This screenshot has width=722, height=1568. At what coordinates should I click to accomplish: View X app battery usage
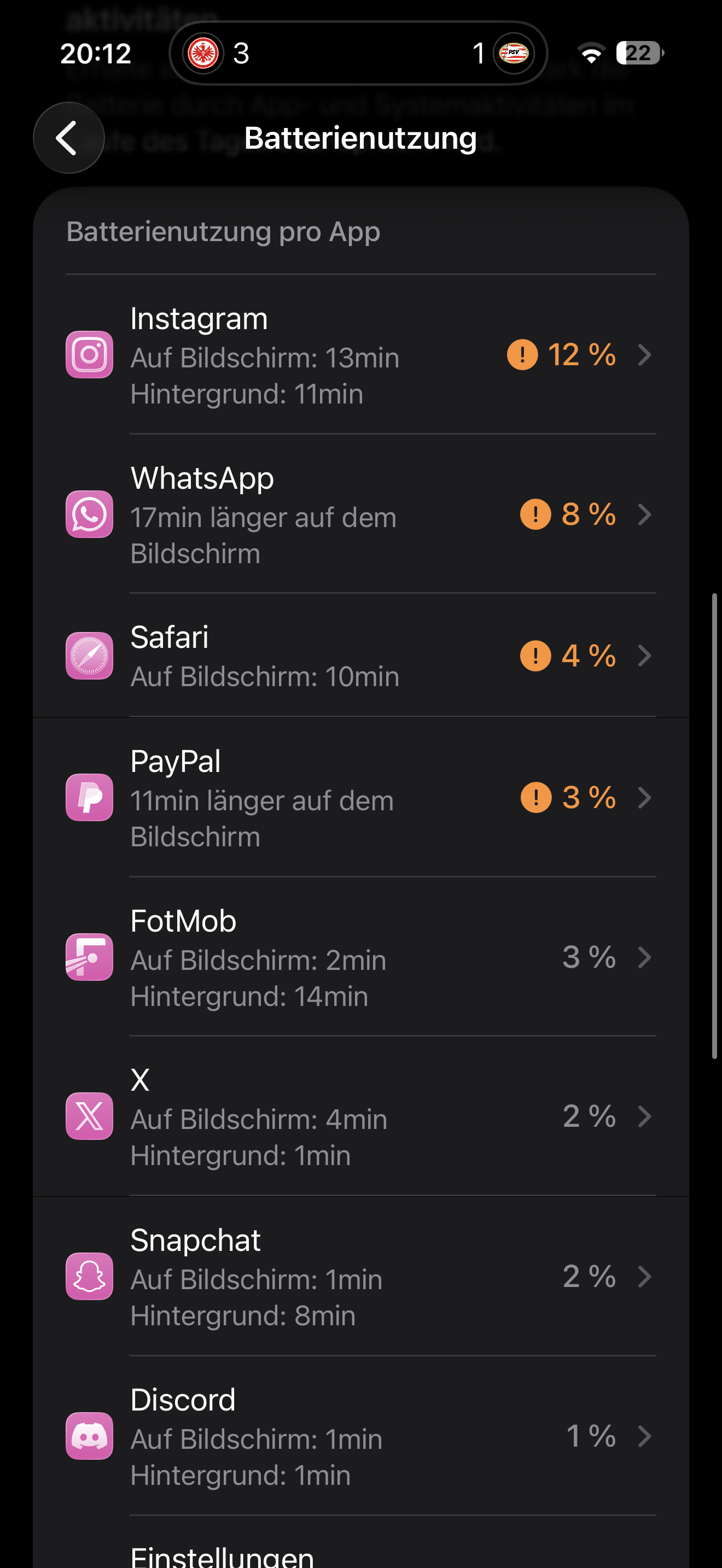360,1116
